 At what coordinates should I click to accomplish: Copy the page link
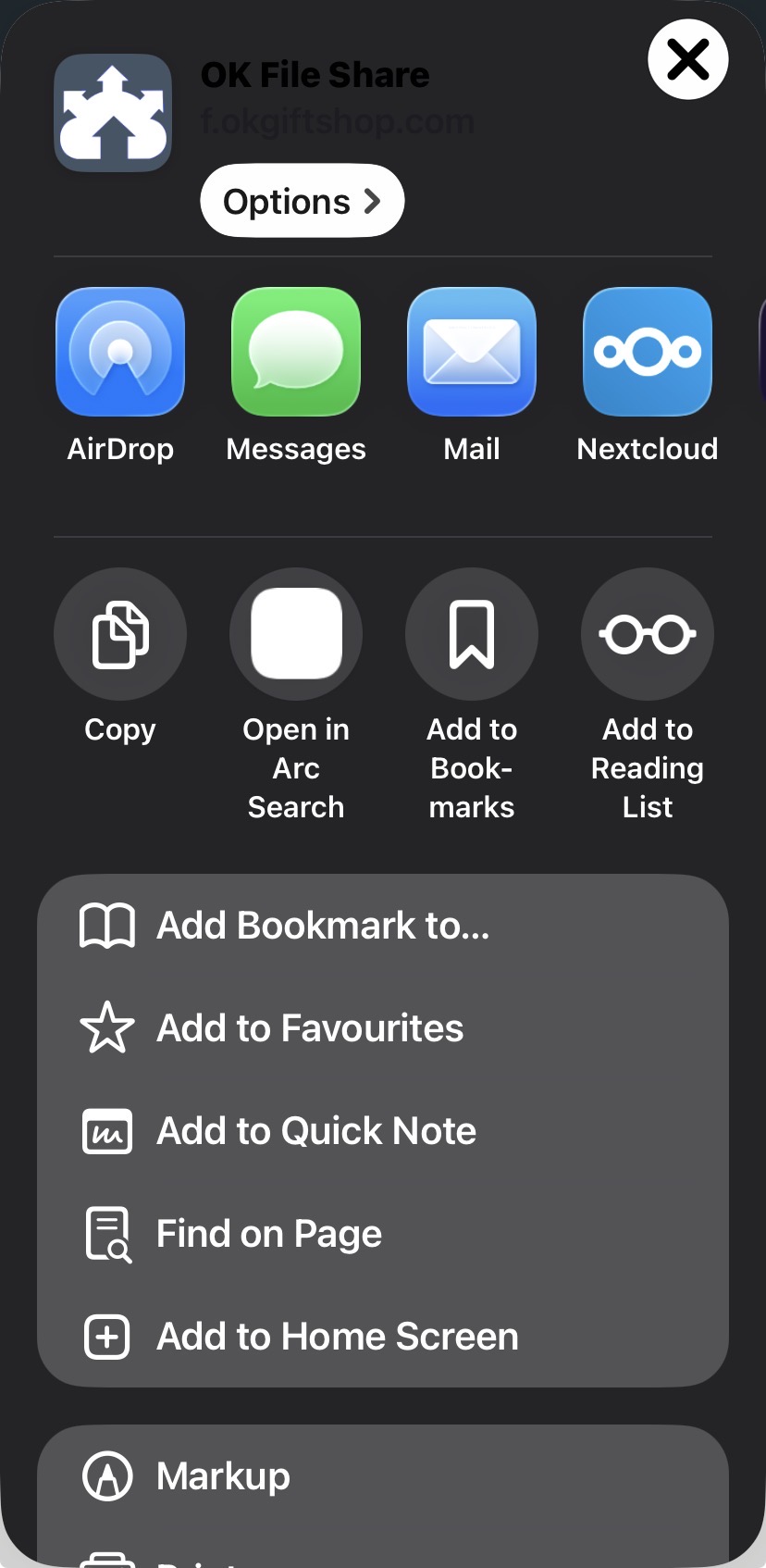click(120, 635)
